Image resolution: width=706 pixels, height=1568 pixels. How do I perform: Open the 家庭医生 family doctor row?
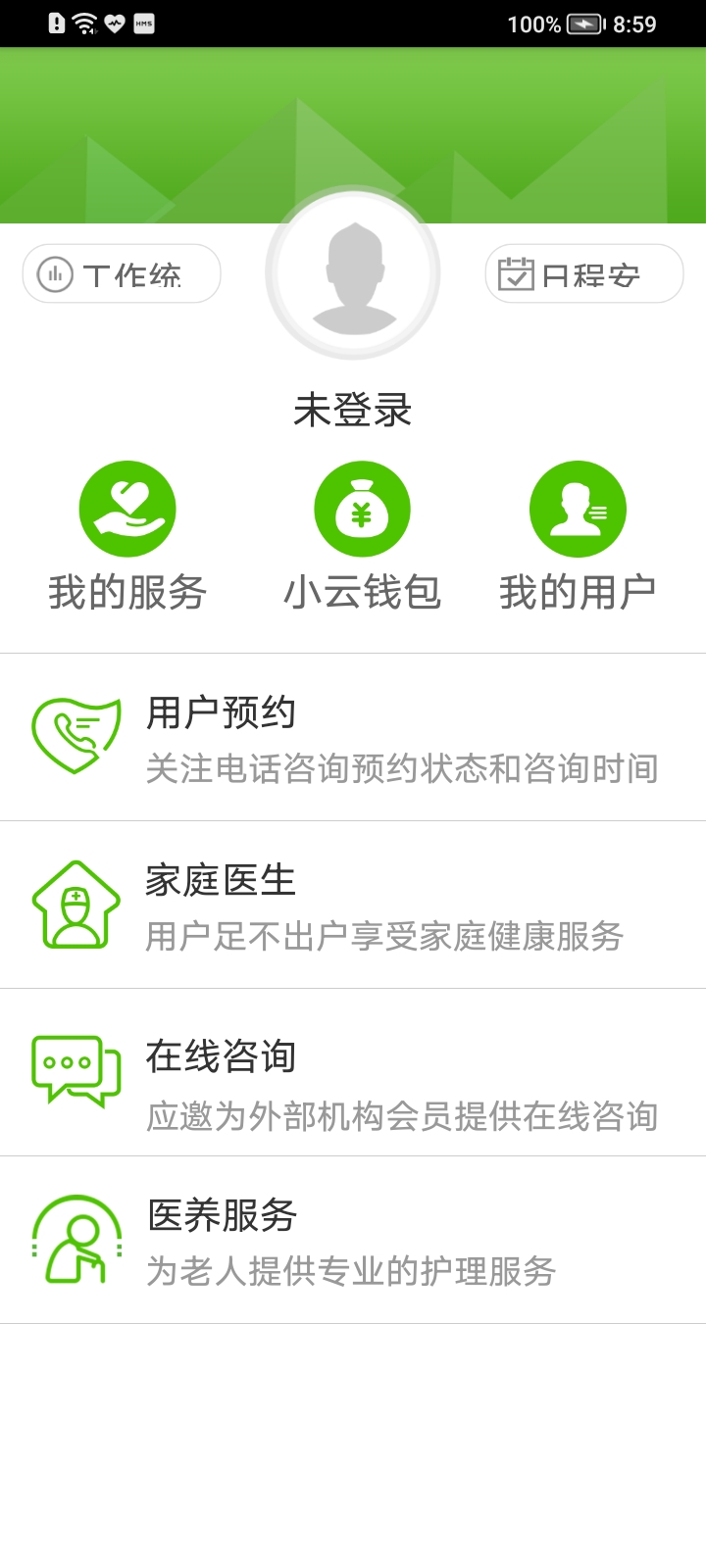coord(353,904)
